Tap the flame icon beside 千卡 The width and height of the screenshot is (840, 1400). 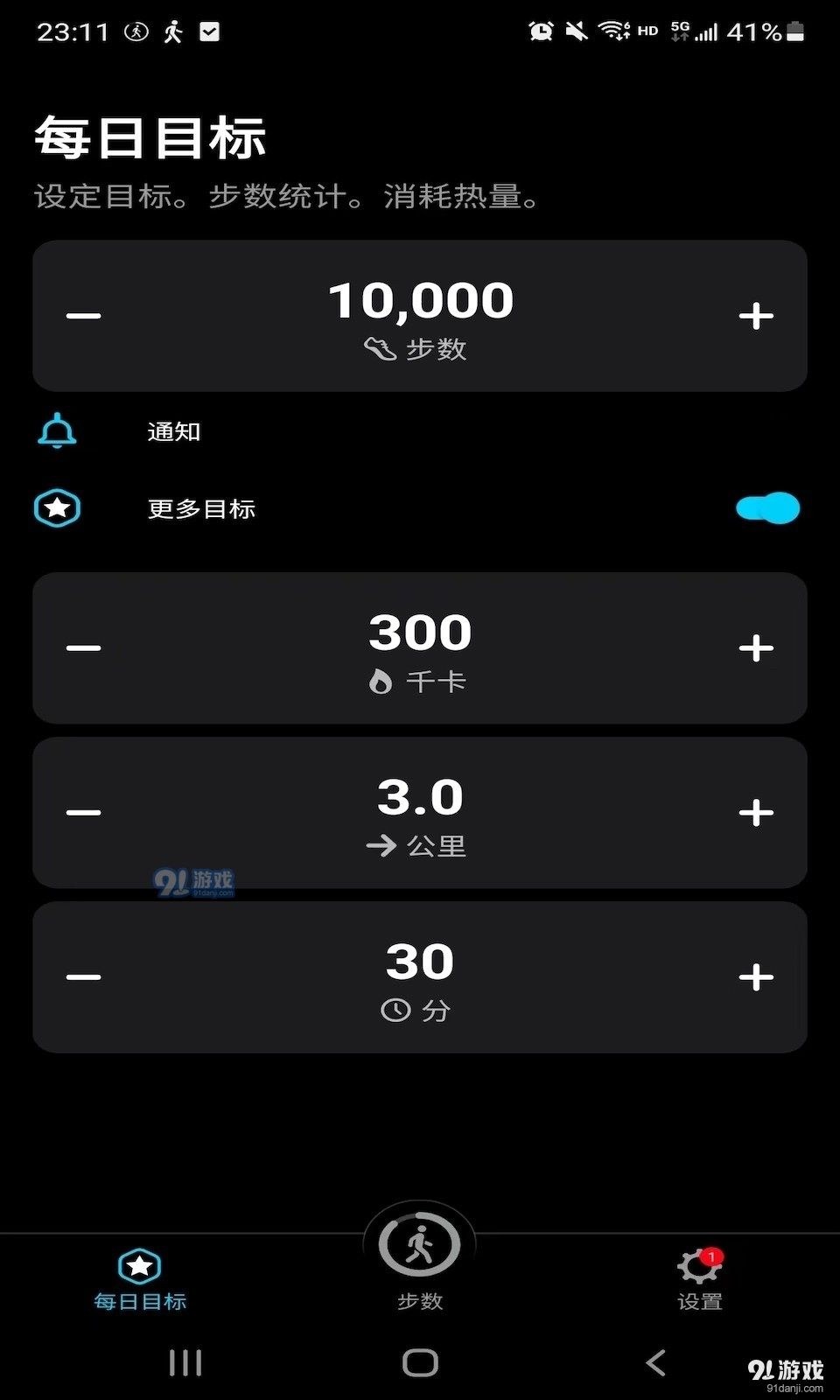381,682
